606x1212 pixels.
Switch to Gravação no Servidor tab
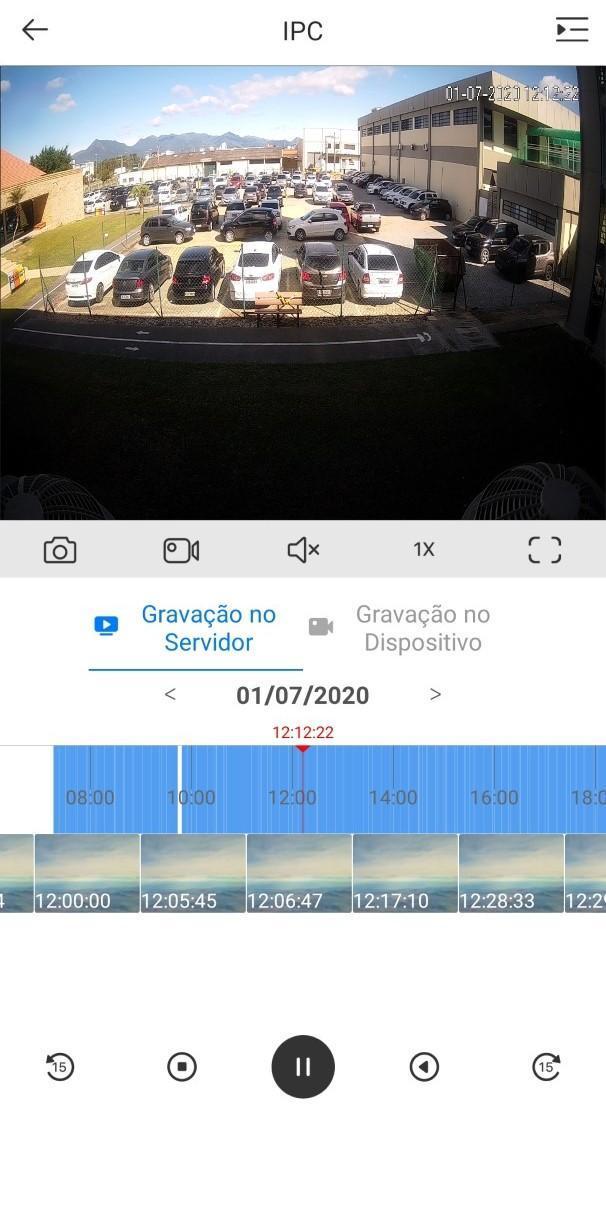click(196, 628)
